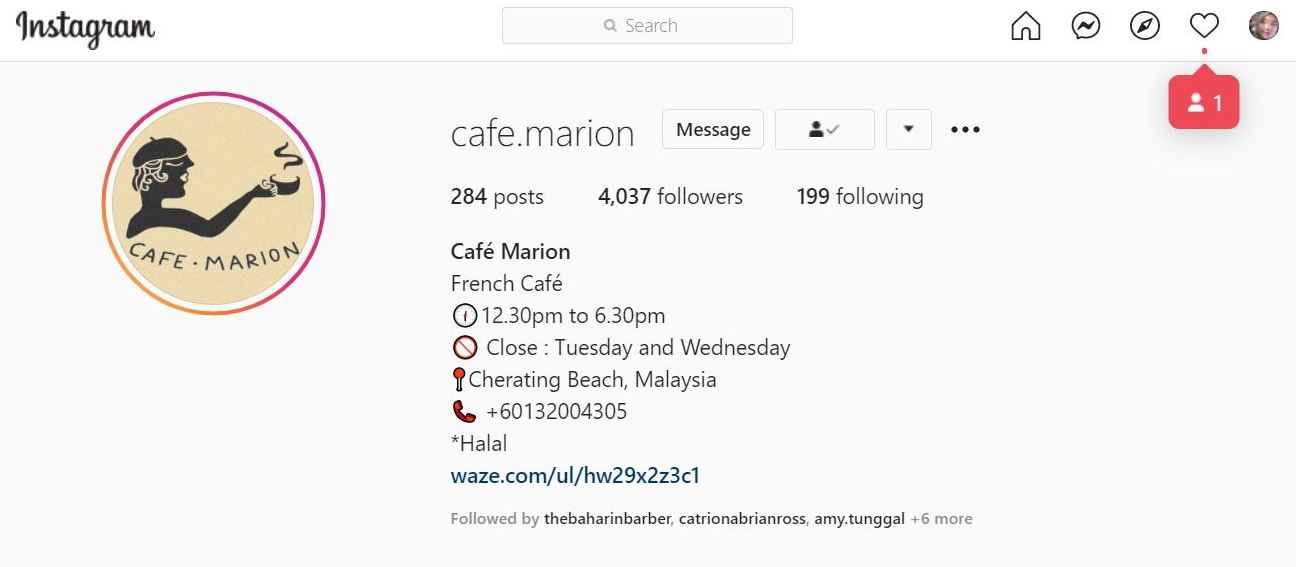
Task: Open thebaharinbarber's profile
Action: pyautogui.click(x=607, y=519)
